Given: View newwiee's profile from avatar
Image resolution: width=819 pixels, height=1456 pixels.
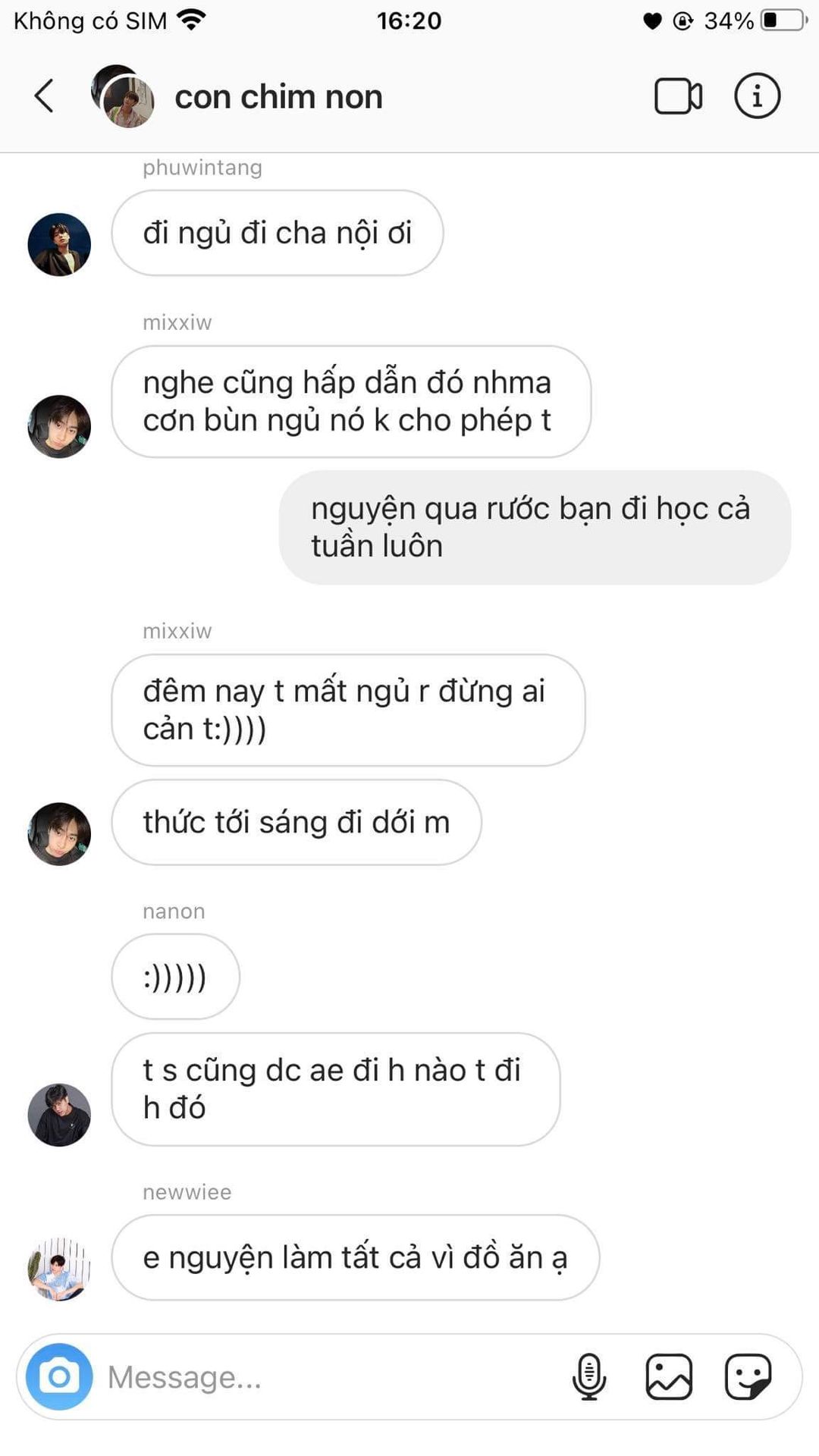Looking at the screenshot, I should point(59,1269).
